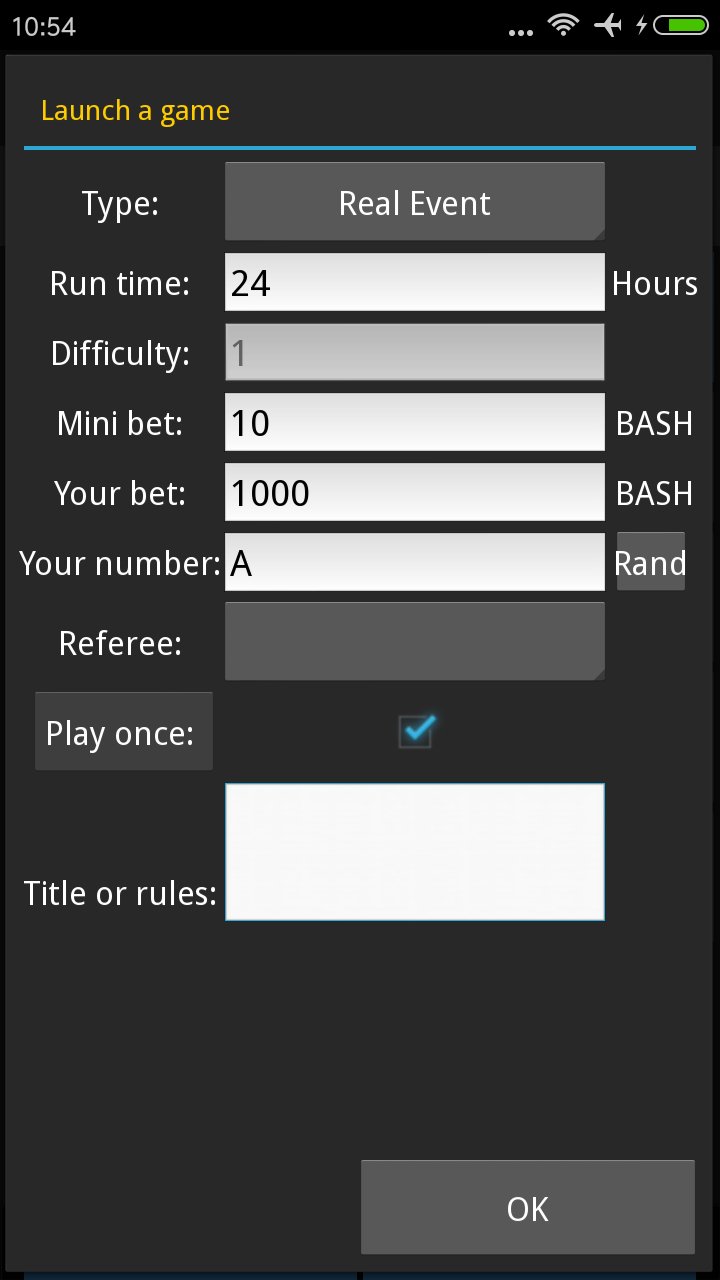Tap the Play once button

(124, 732)
